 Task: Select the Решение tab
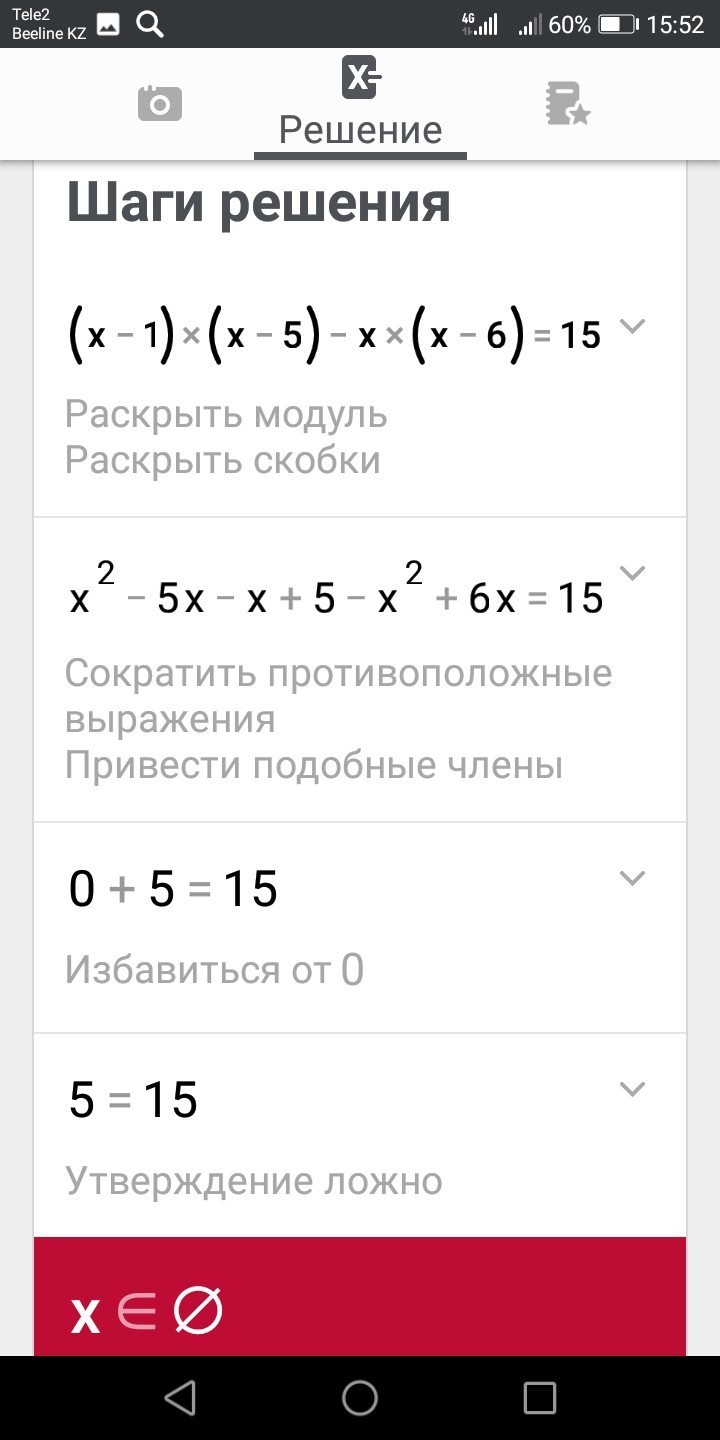coord(360,104)
